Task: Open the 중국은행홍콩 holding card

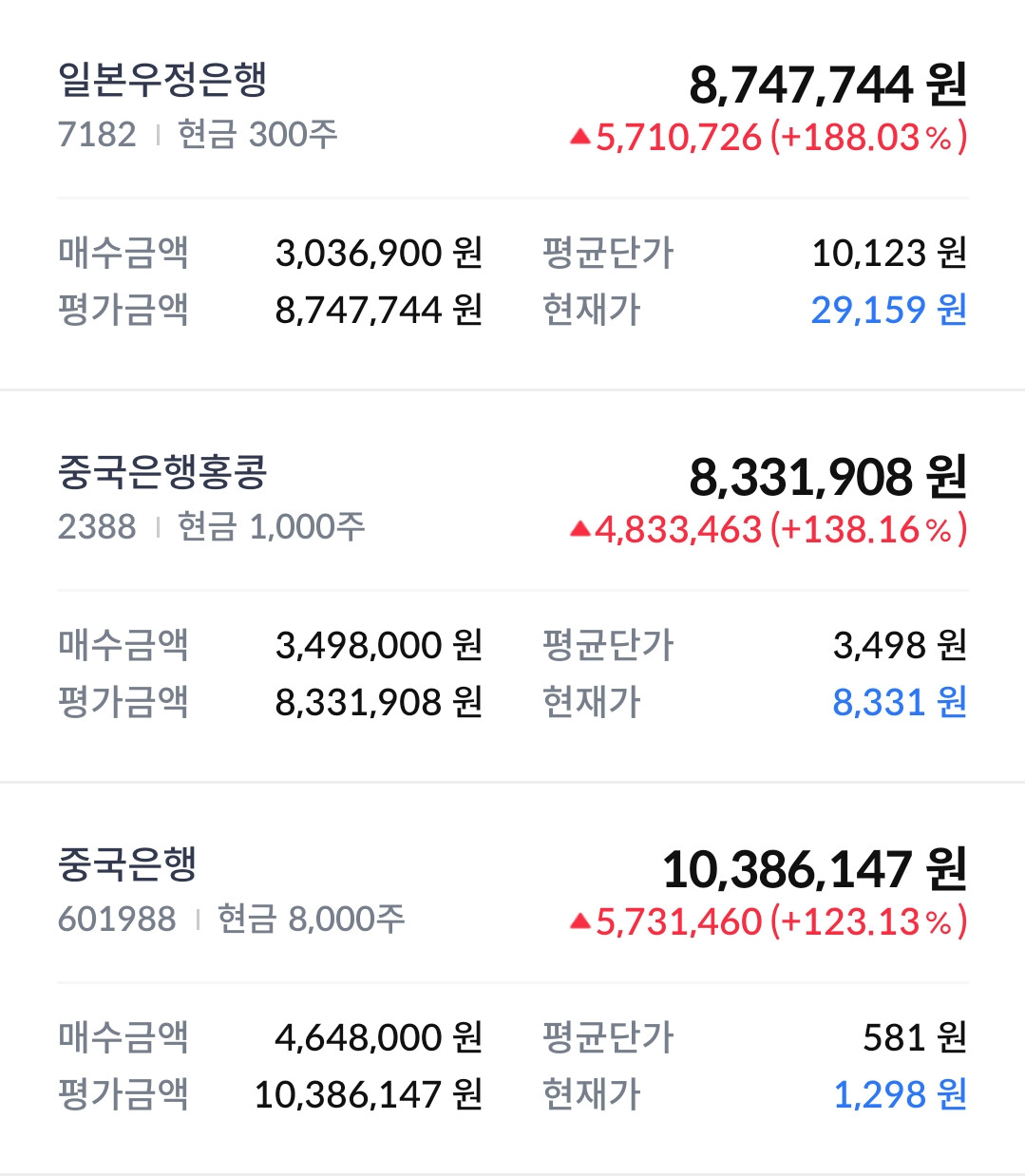Action: (x=512, y=587)
